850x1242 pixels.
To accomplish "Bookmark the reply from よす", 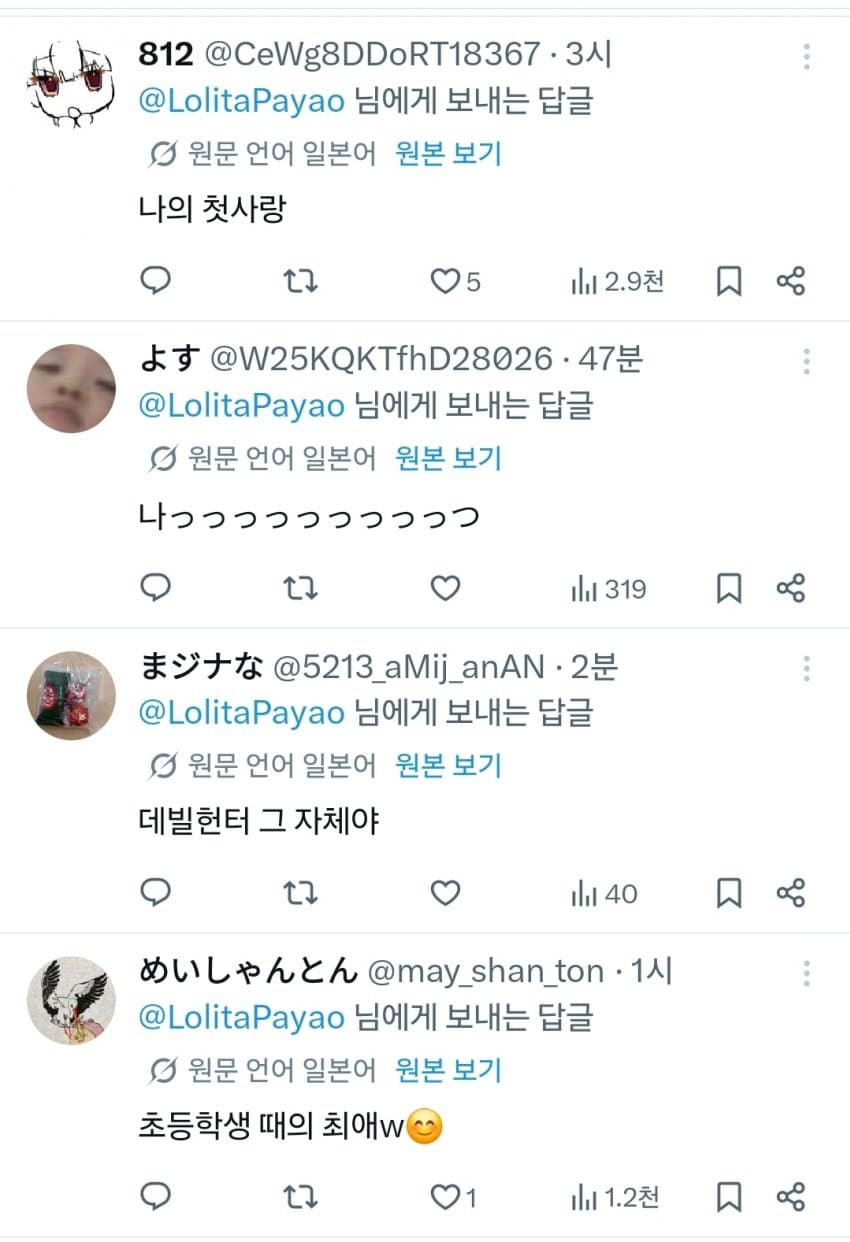I will click(729, 589).
